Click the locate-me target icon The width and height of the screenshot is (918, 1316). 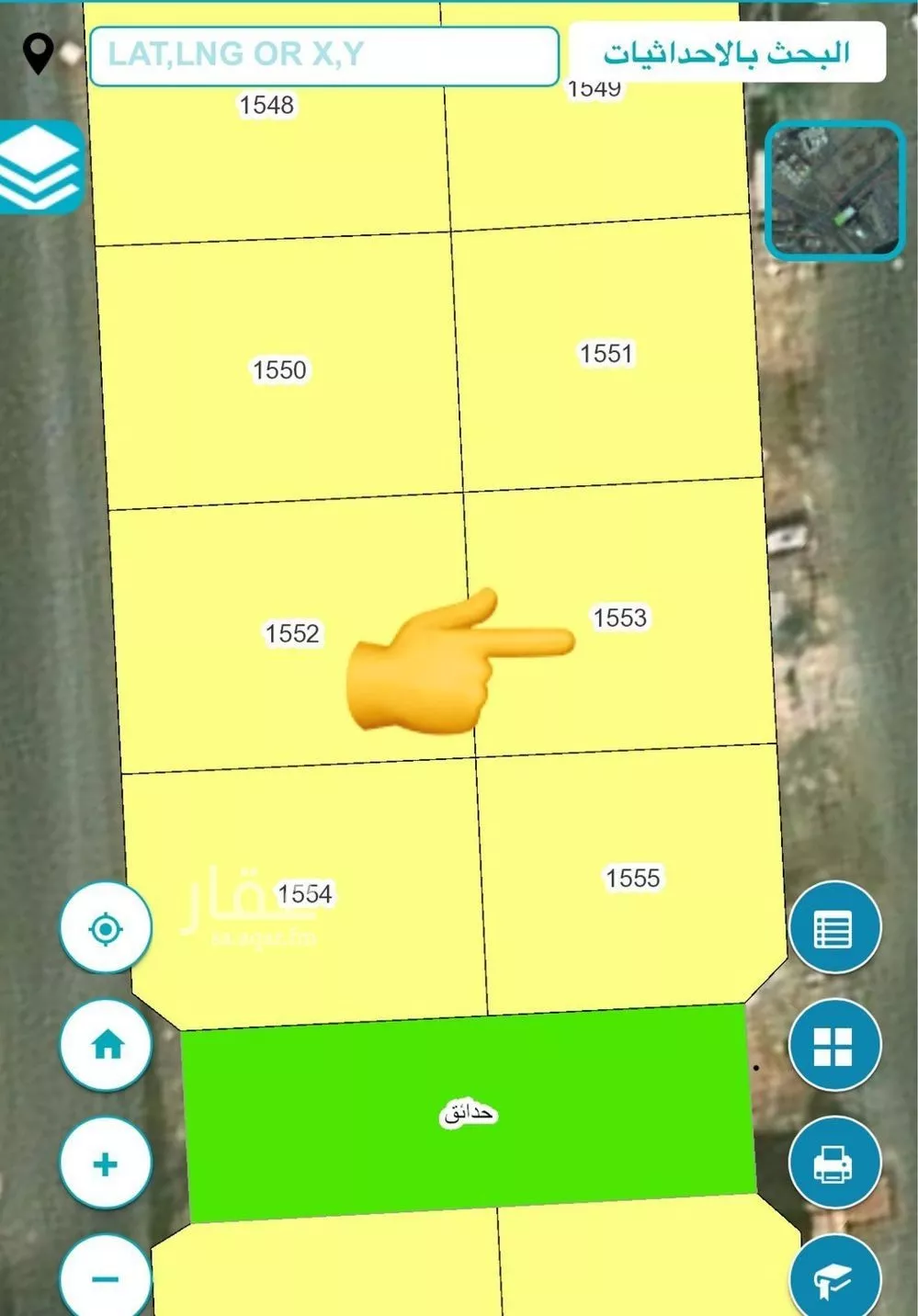coord(104,928)
